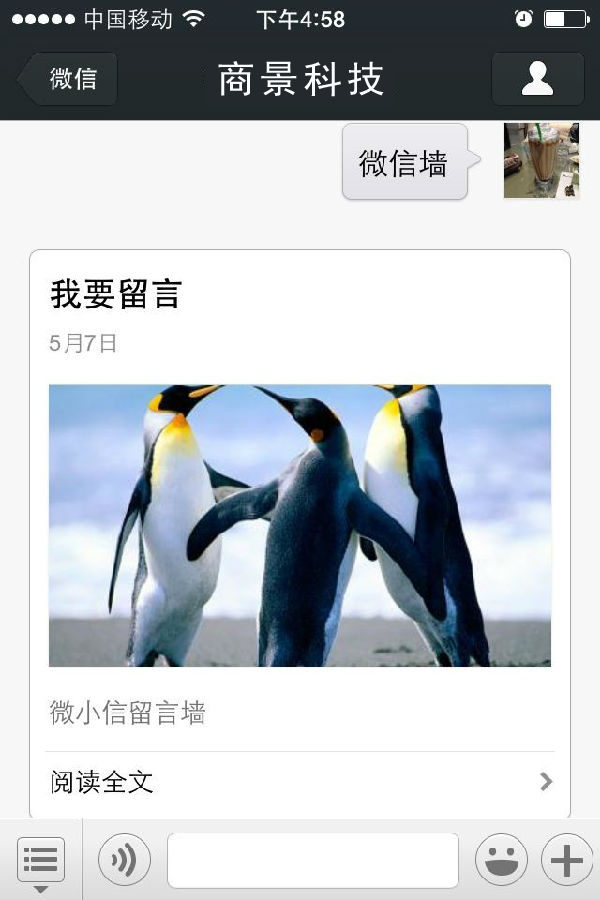Focus the message text field
This screenshot has height=900, width=600.
[x=312, y=860]
